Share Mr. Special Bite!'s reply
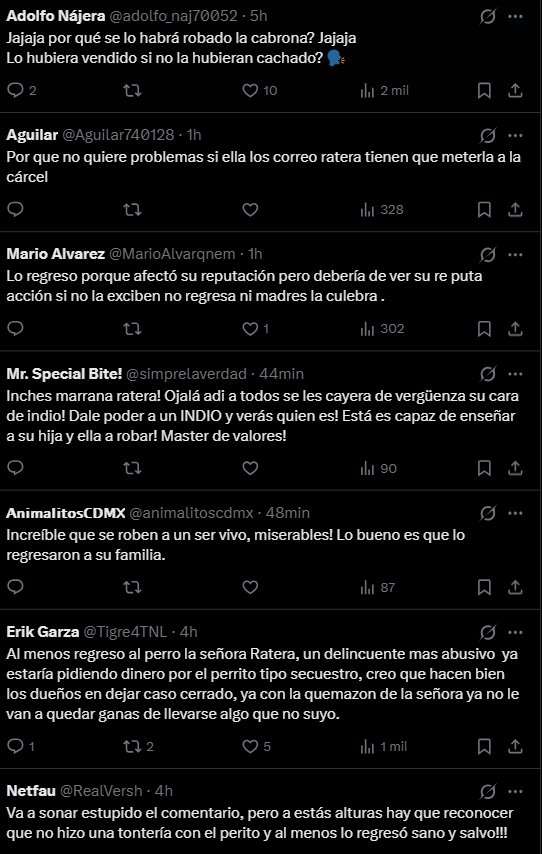 515,468
